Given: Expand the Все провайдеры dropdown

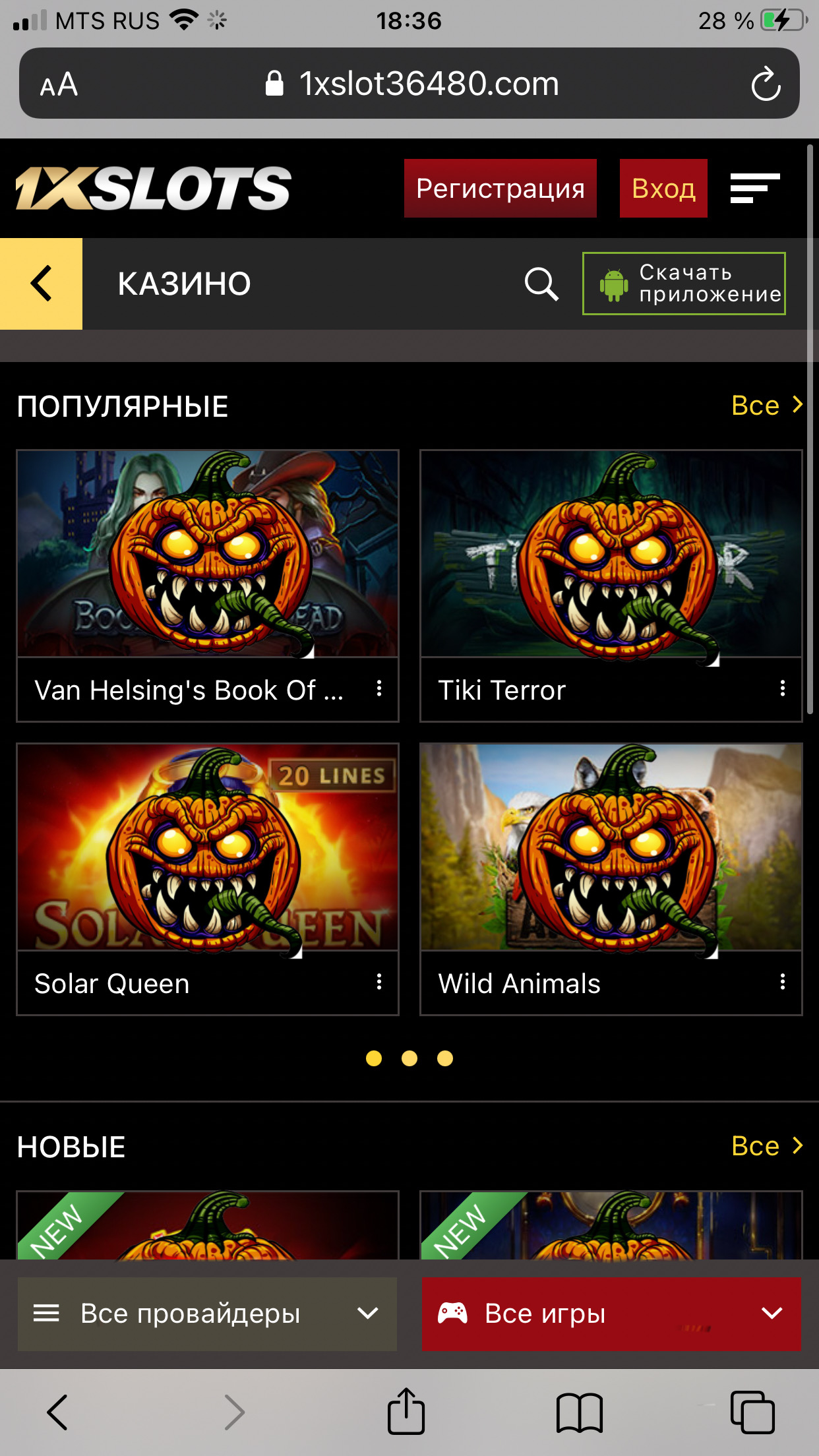Looking at the screenshot, I should click(x=207, y=1314).
